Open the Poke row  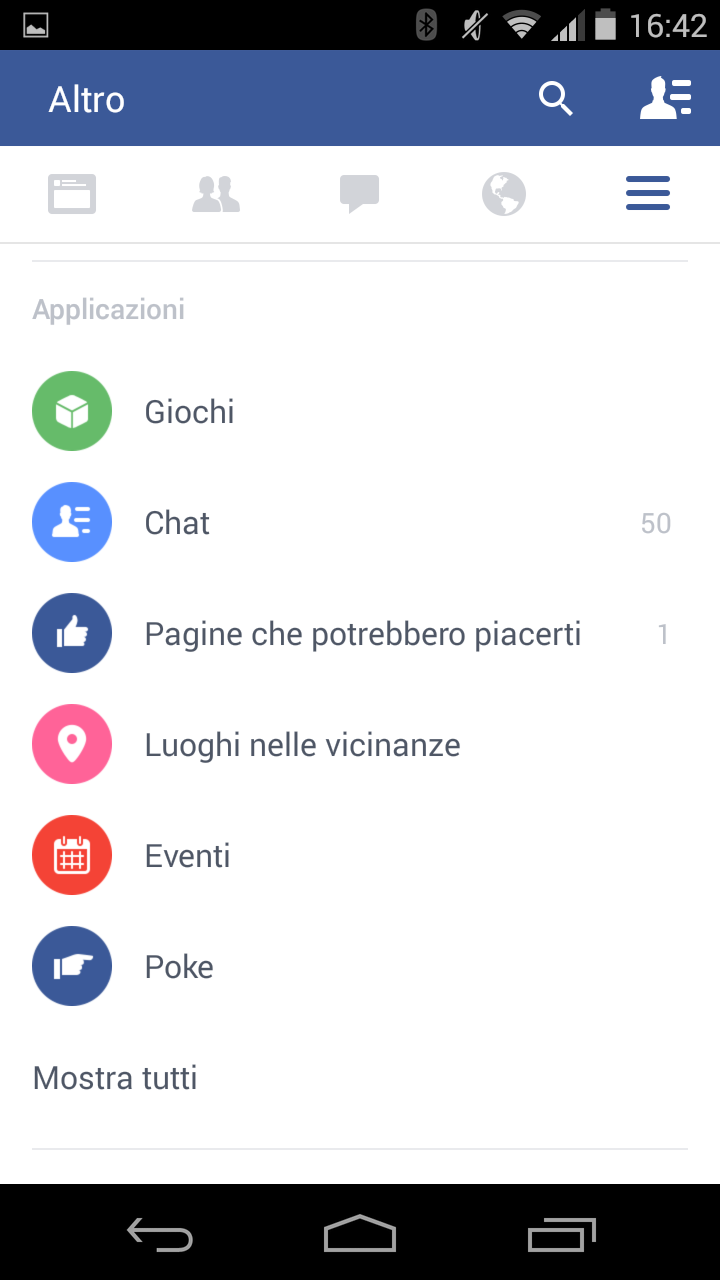pyautogui.click(x=180, y=967)
